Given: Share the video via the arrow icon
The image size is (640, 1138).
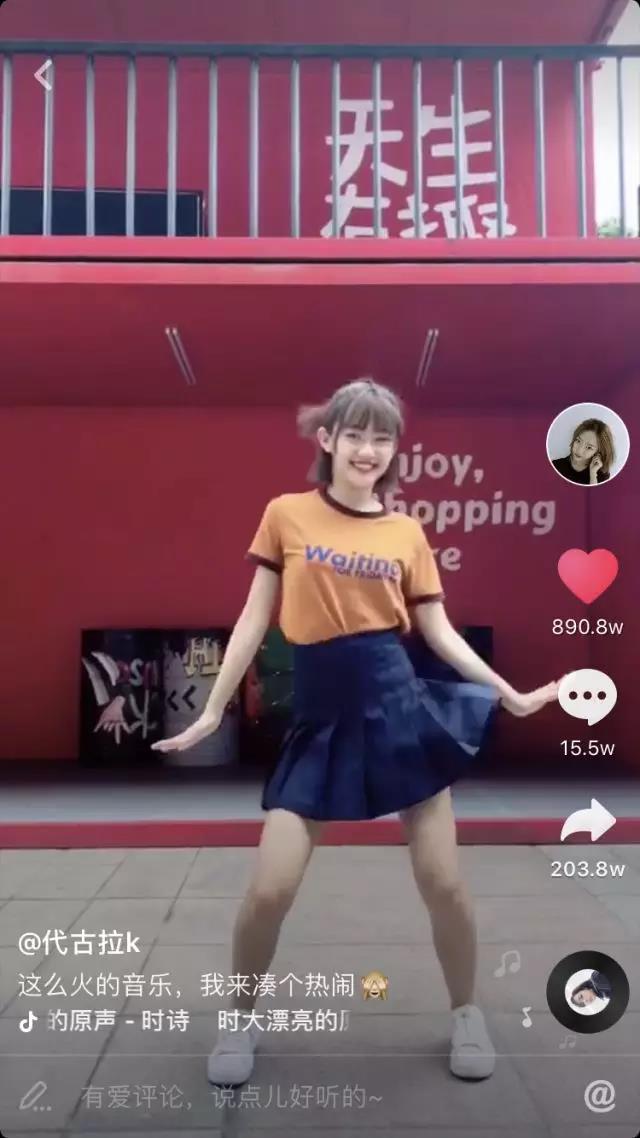Looking at the screenshot, I should coord(588,821).
